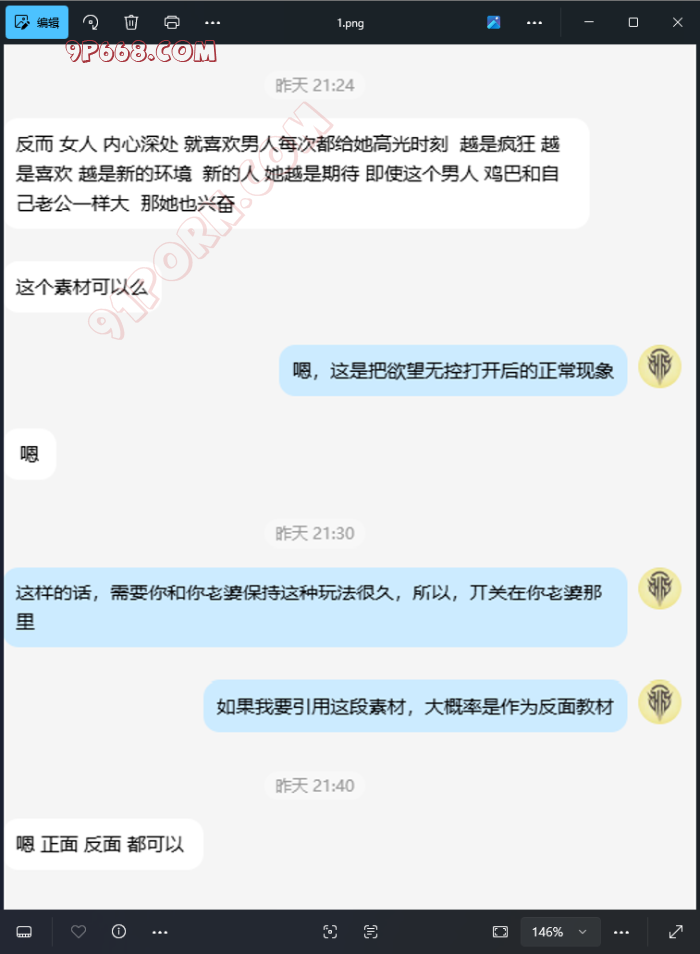
Task: Mark the photo as favorite with the heart
Action: point(78,932)
